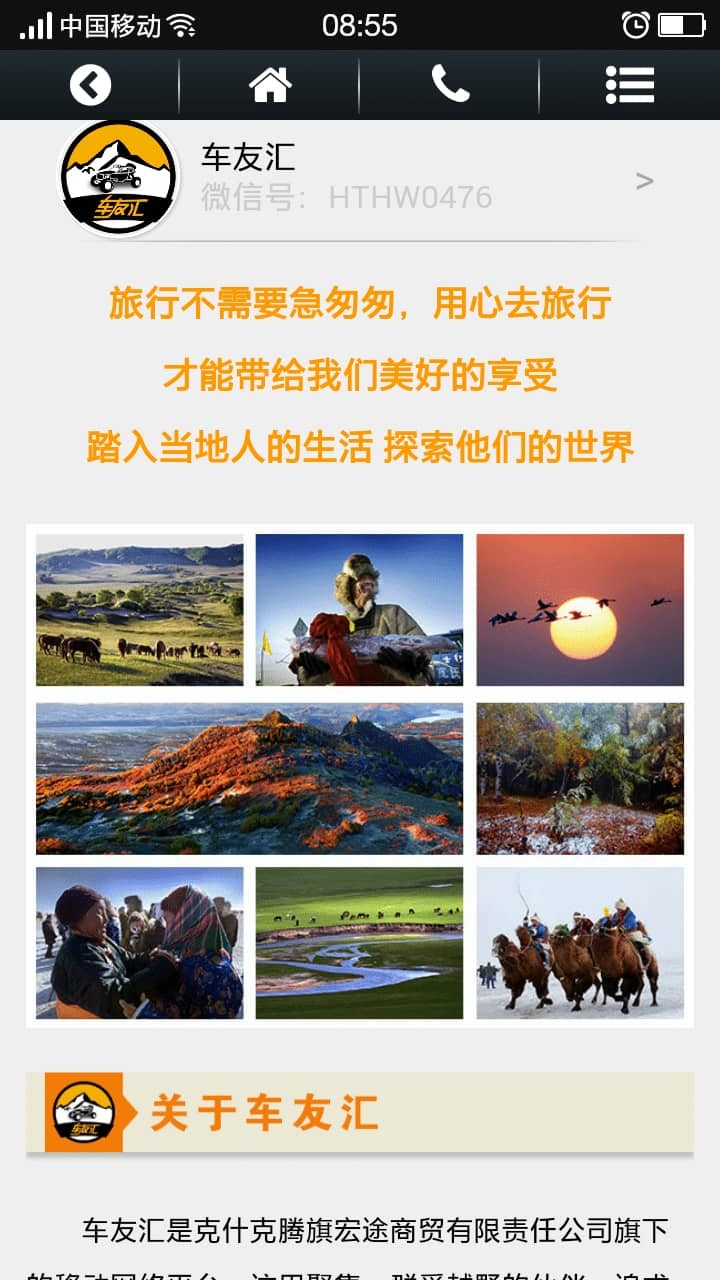This screenshot has width=720, height=1280.
Task: Open the list menu icon
Action: (x=630, y=85)
